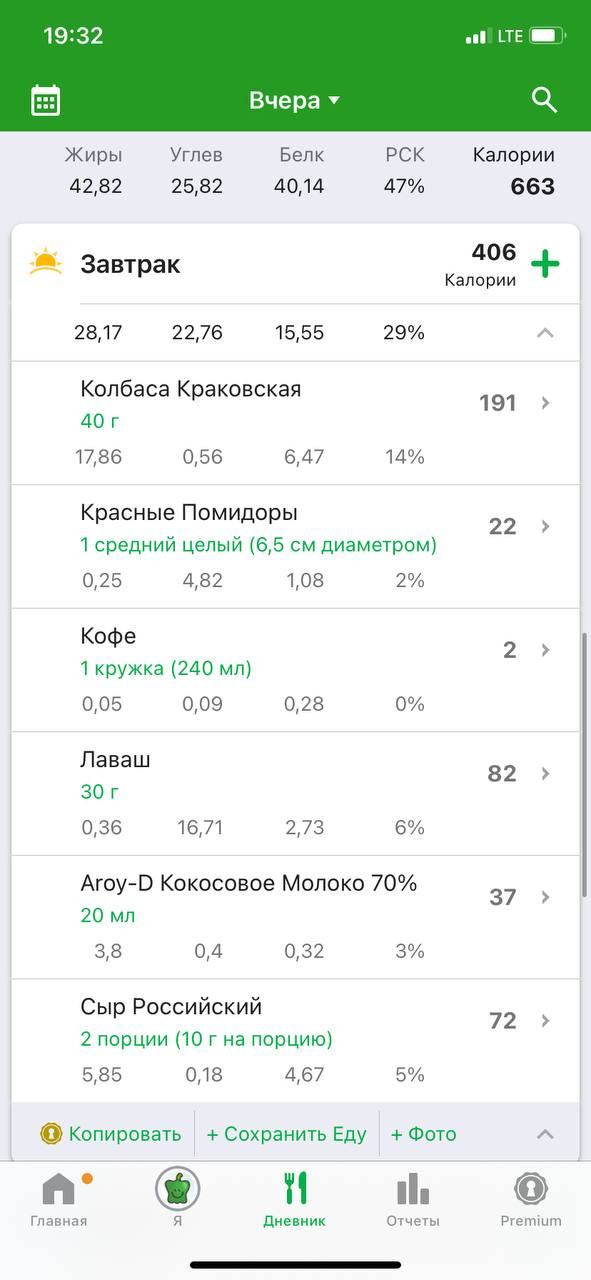Screen dimensions: 591x1280
Task: Open Aroy-D Кокосовое Молоко 70% entry
Action: coord(295,917)
